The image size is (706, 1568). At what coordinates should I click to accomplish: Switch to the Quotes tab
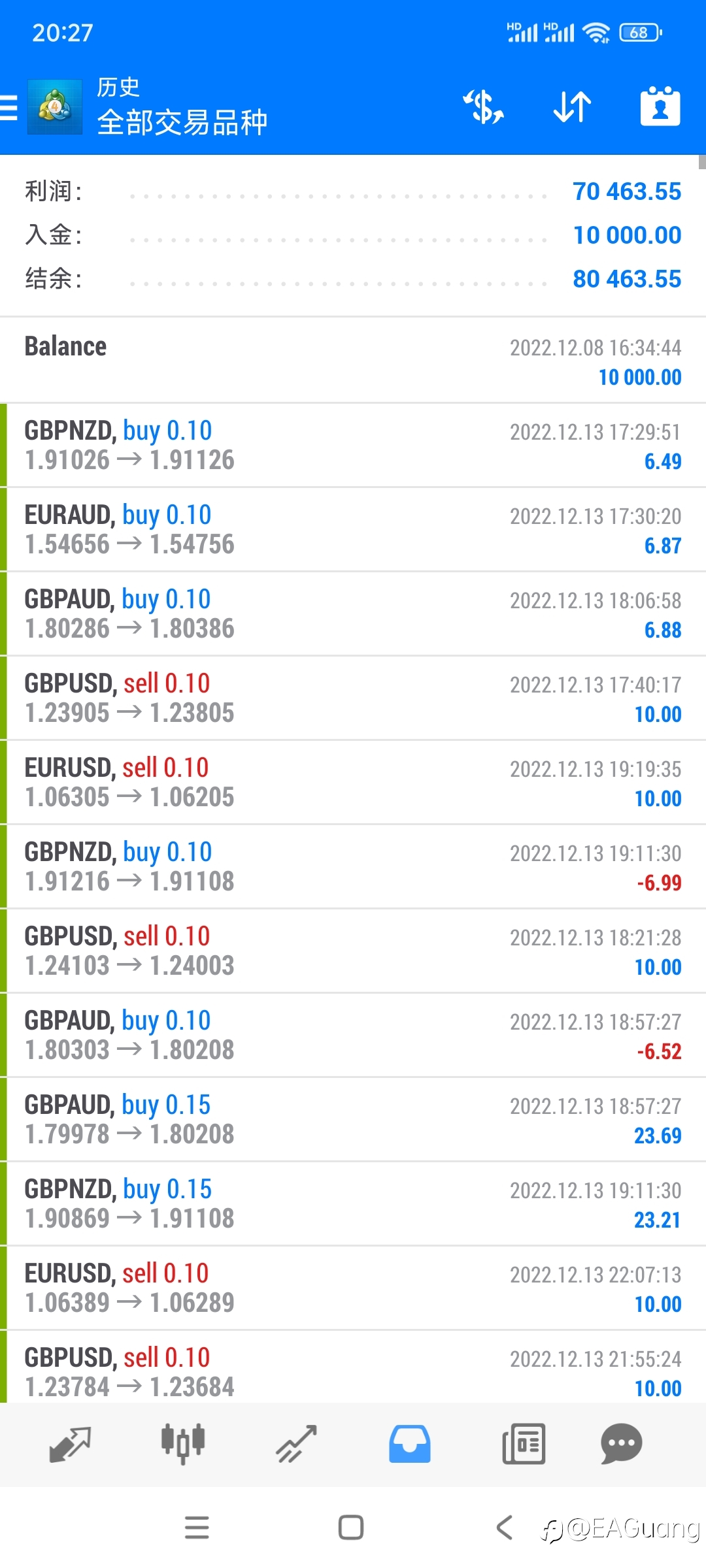pyautogui.click(x=70, y=1444)
